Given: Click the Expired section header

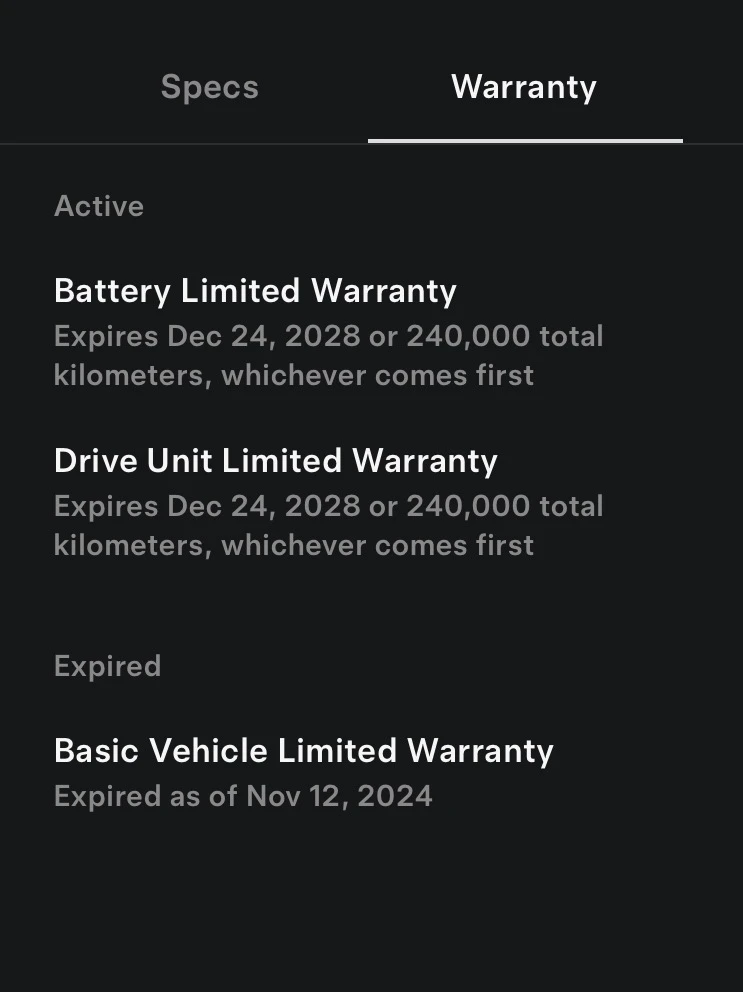Looking at the screenshot, I should (x=107, y=666).
